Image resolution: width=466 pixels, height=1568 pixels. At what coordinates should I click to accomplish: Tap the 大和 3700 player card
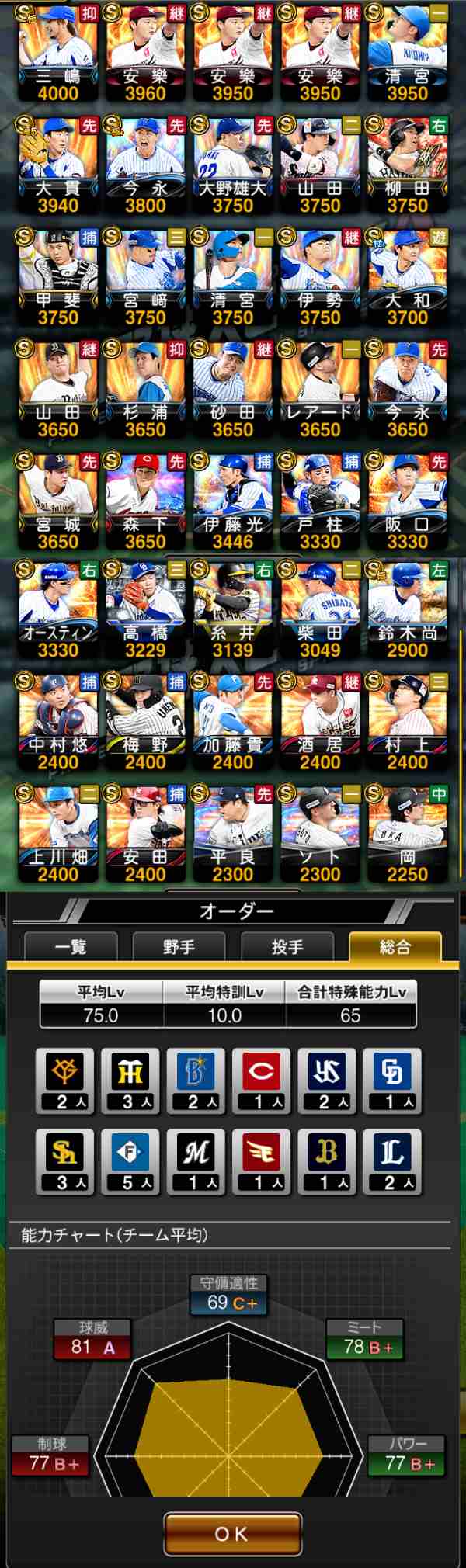coord(407,276)
